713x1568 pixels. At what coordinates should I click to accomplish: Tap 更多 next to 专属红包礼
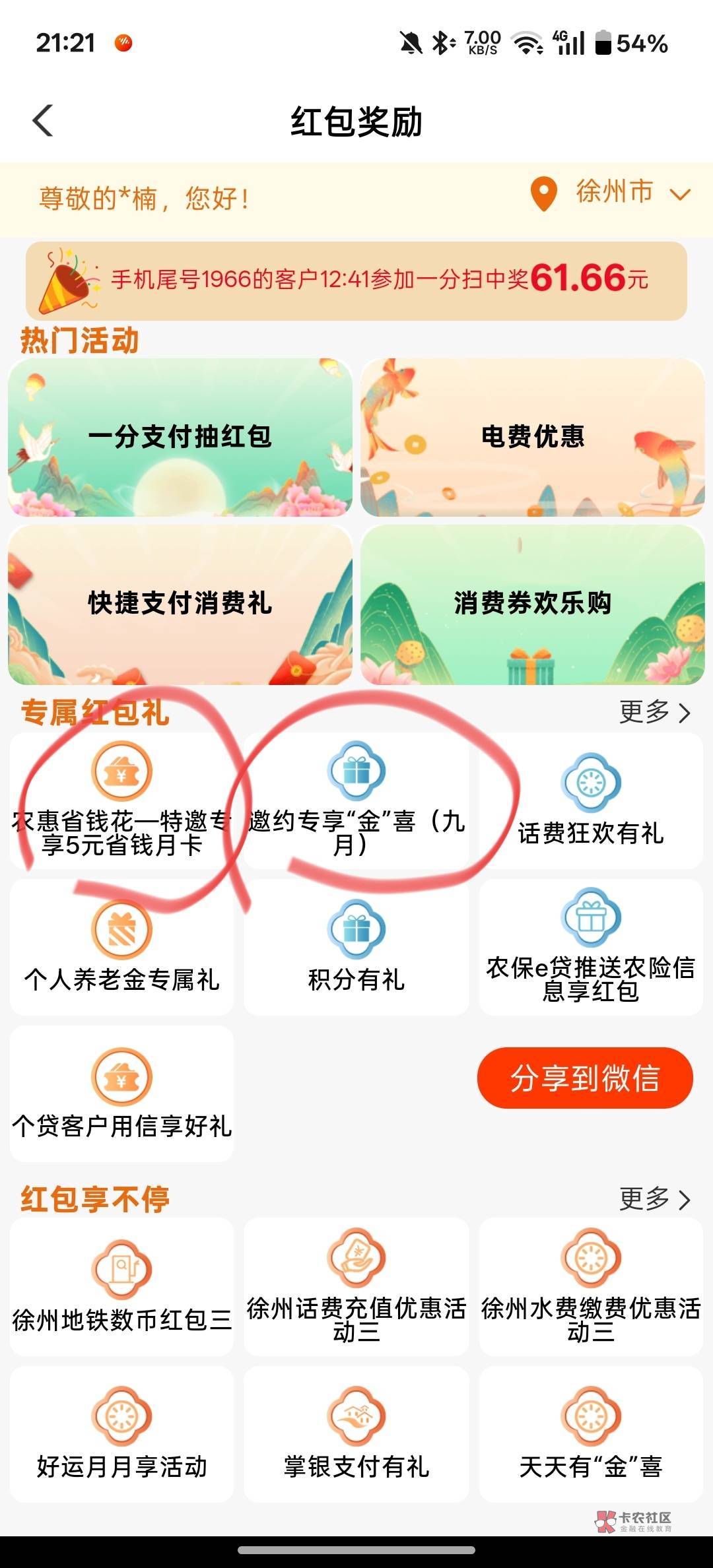tap(654, 712)
